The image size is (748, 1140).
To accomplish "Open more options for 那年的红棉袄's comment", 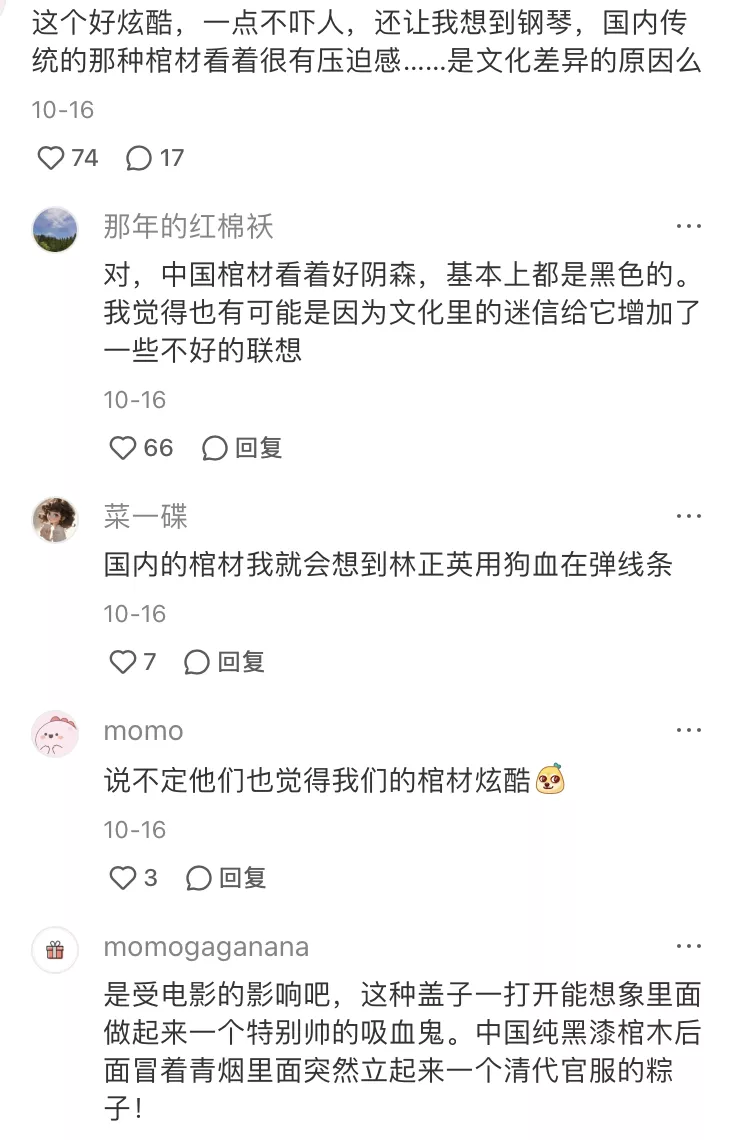I will click(688, 226).
